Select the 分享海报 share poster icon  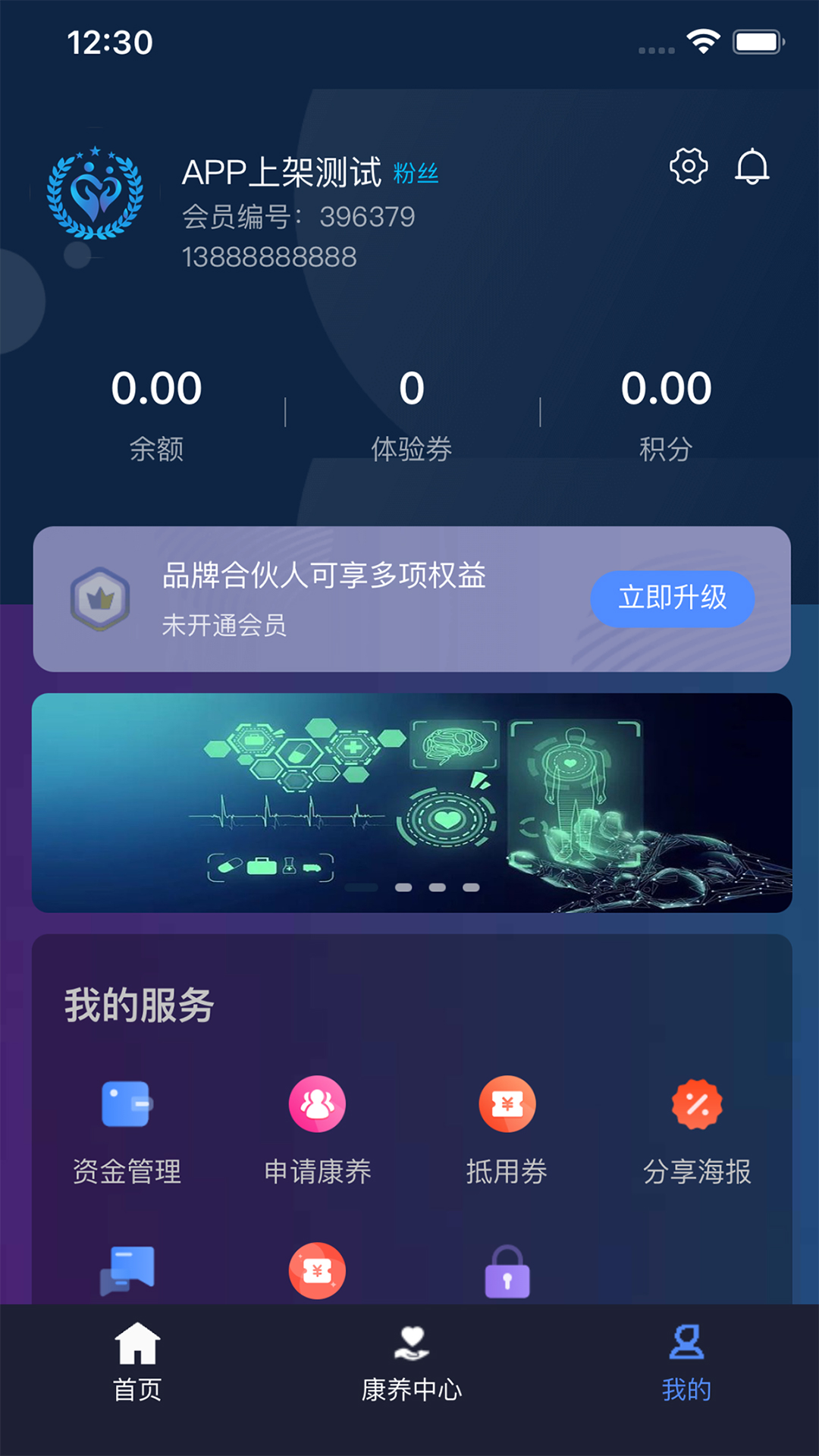click(x=698, y=1103)
